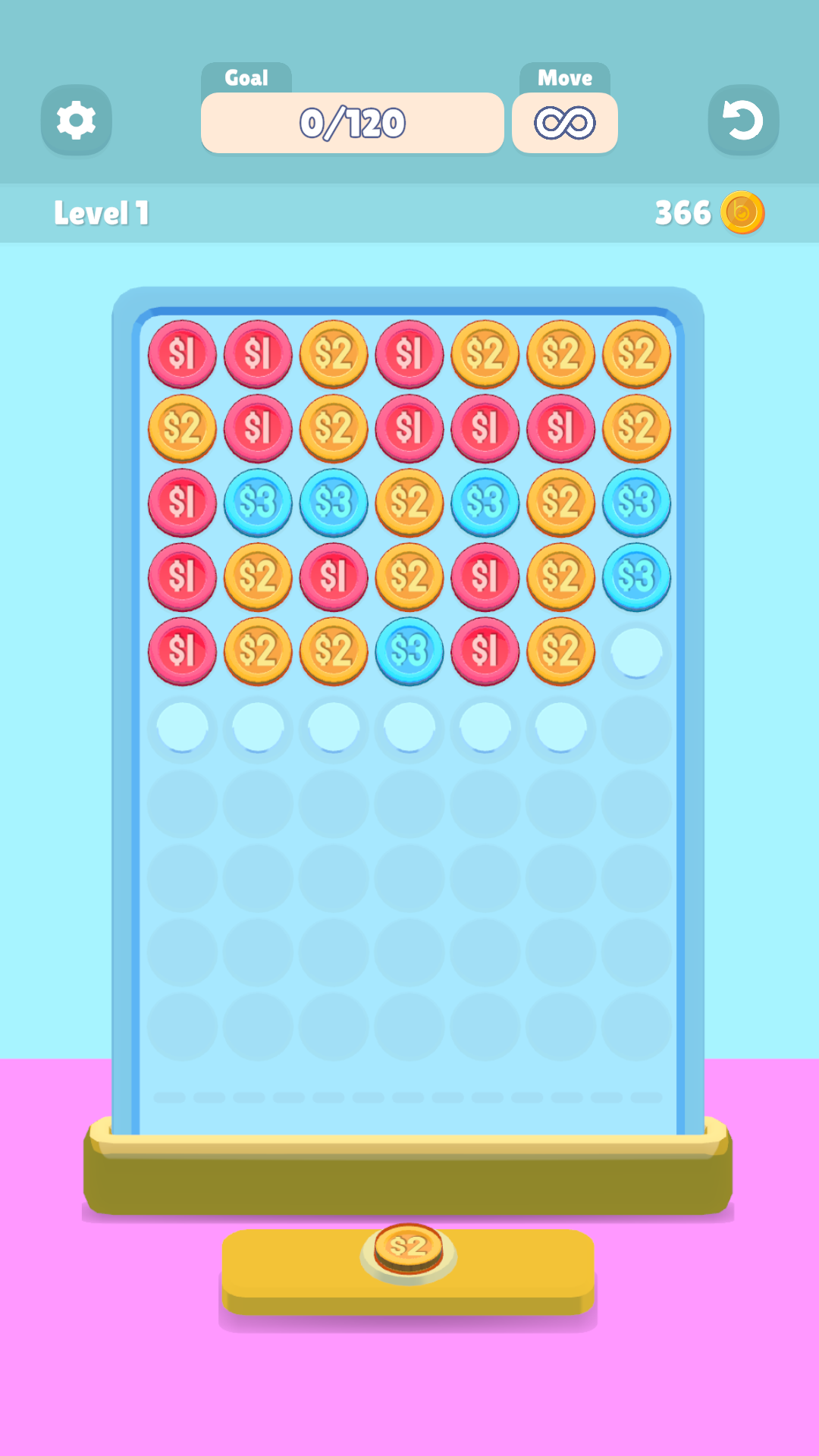This screenshot has width=819, height=1456.
Task: Tap the Goal label above the counter
Action: click(246, 77)
